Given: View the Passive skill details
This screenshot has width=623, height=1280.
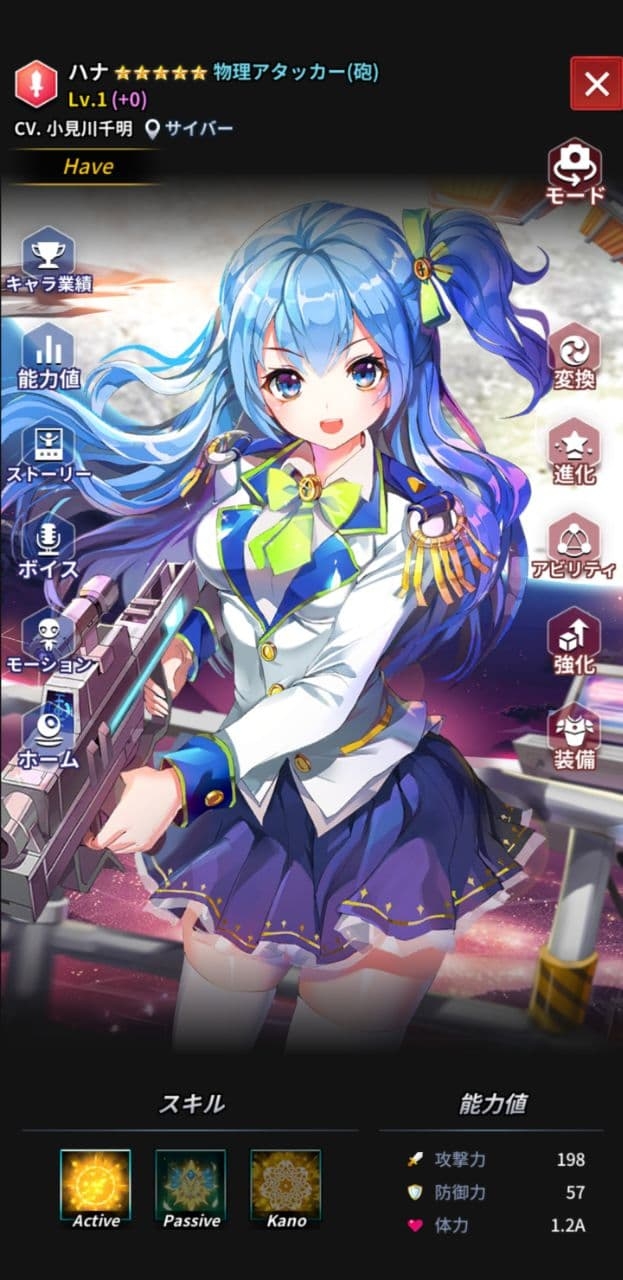Looking at the screenshot, I should [x=190, y=1187].
